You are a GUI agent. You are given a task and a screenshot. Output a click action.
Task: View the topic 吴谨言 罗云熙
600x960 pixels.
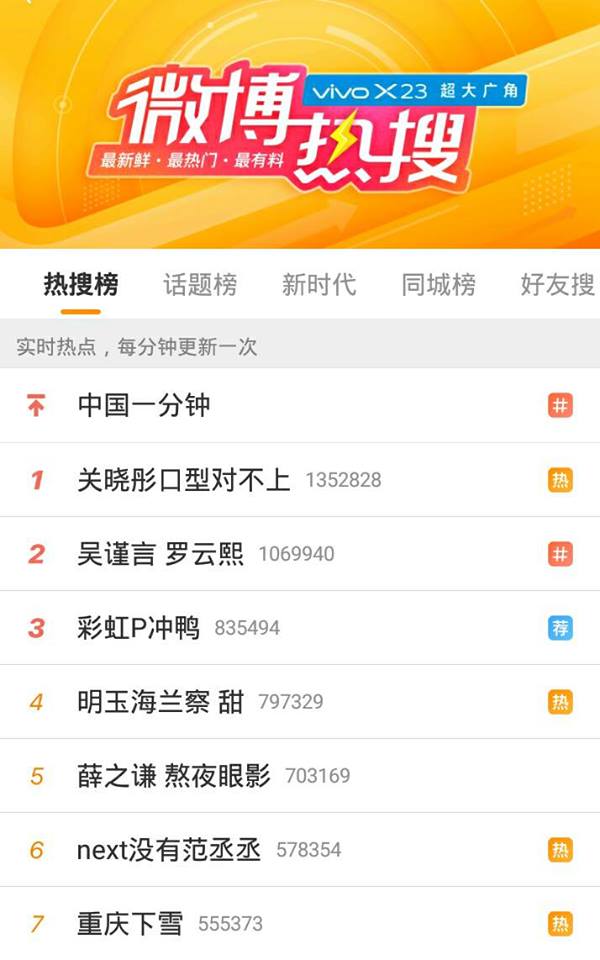pyautogui.click(x=161, y=554)
